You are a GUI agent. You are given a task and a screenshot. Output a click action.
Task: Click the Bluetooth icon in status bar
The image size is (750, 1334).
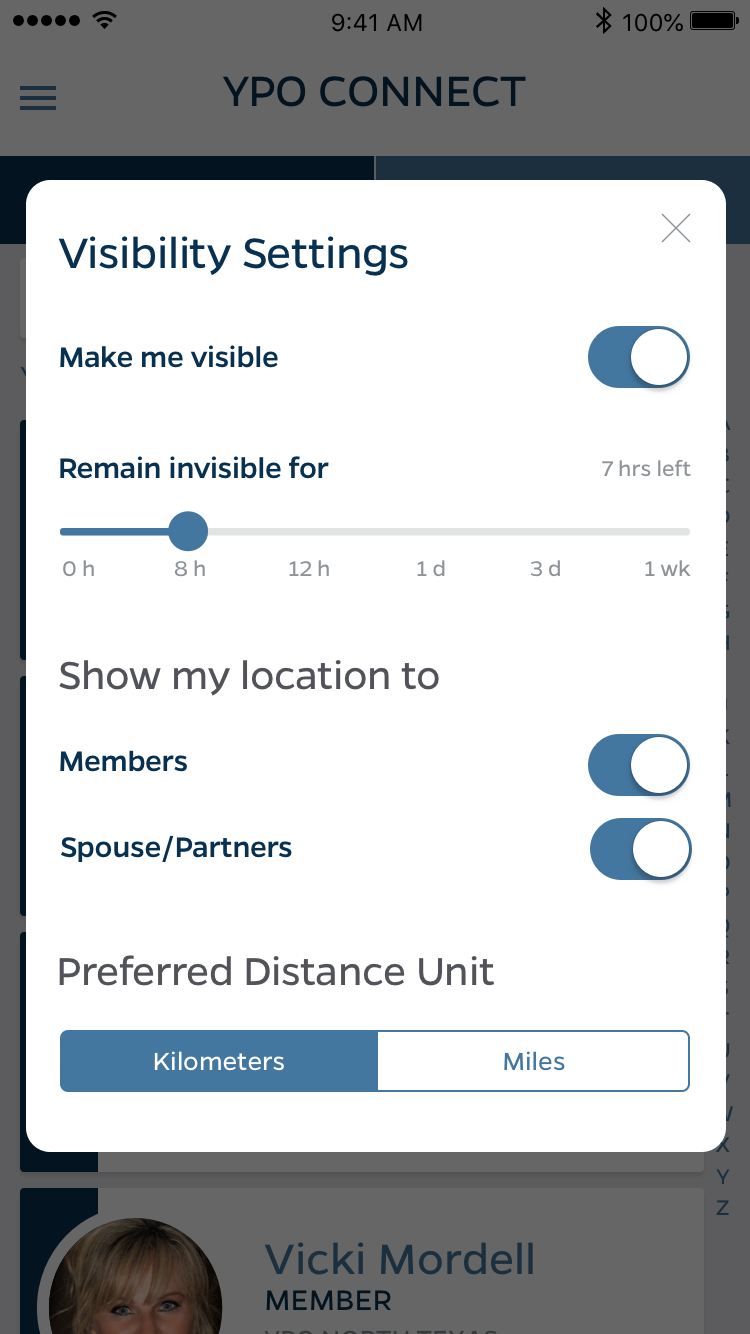tap(604, 19)
